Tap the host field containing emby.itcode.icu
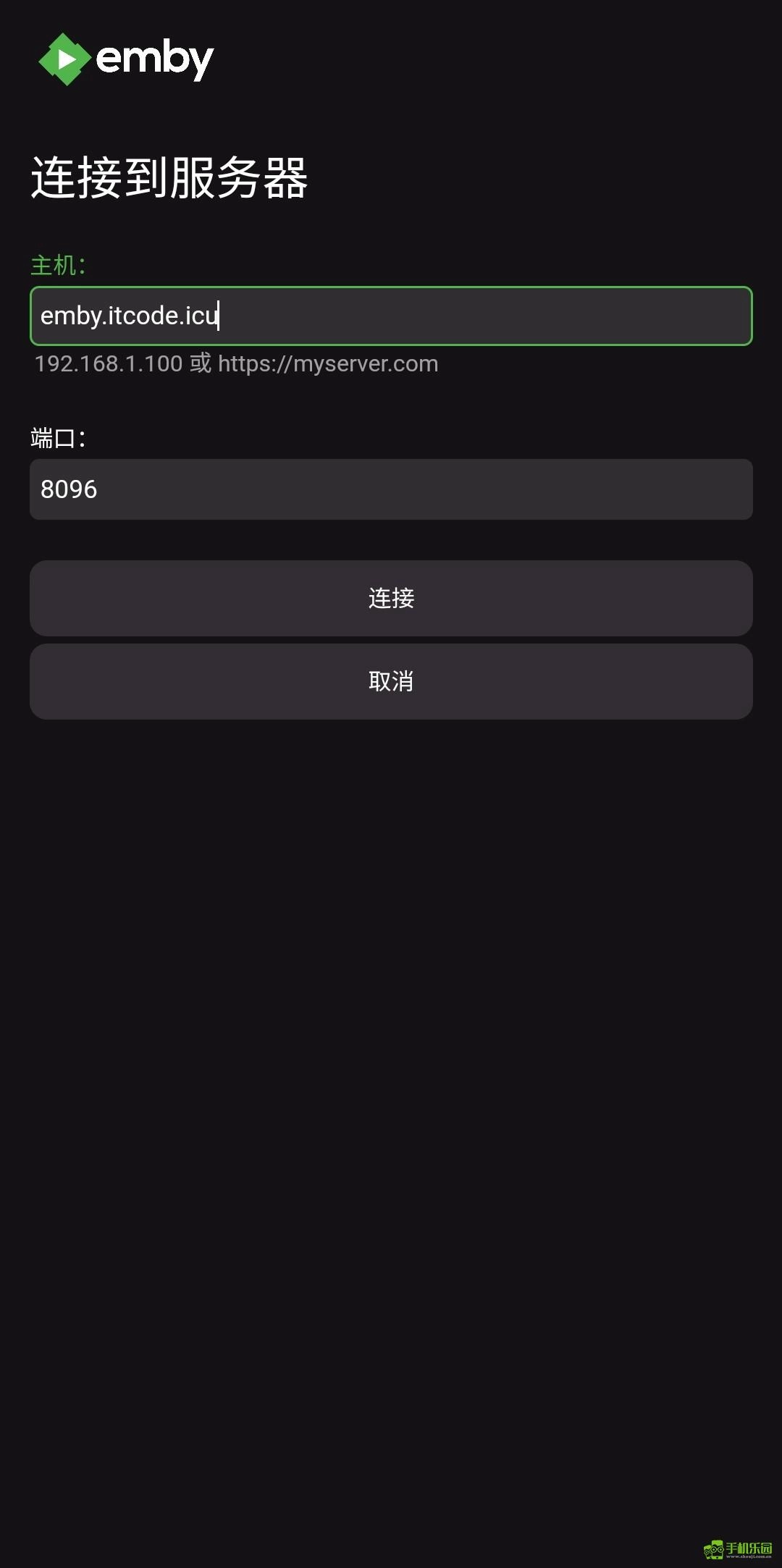 (391, 316)
